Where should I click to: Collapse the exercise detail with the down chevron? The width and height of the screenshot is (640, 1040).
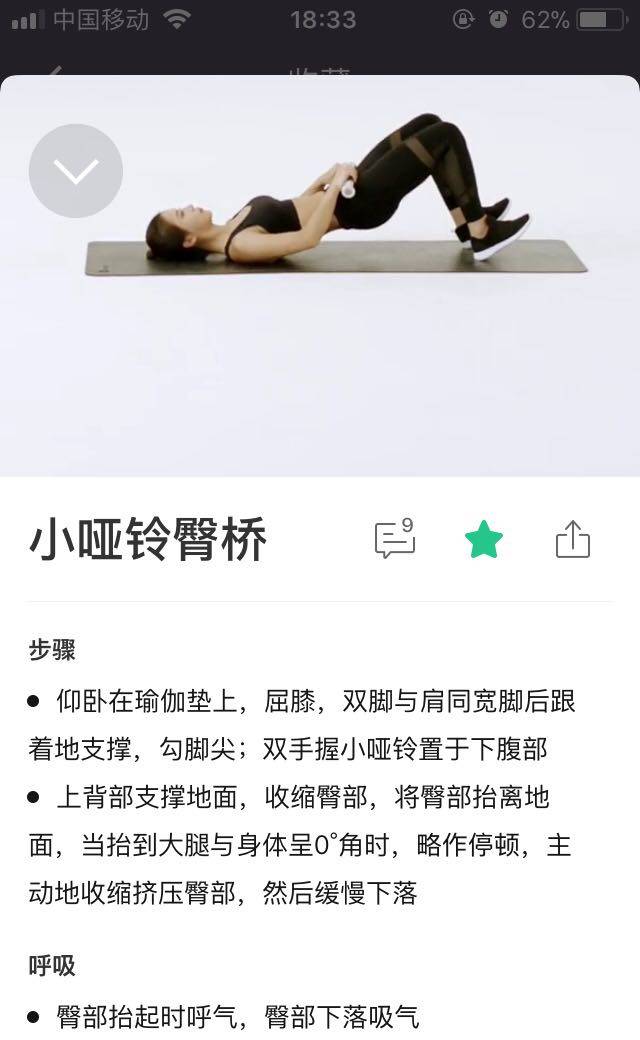[x=76, y=171]
